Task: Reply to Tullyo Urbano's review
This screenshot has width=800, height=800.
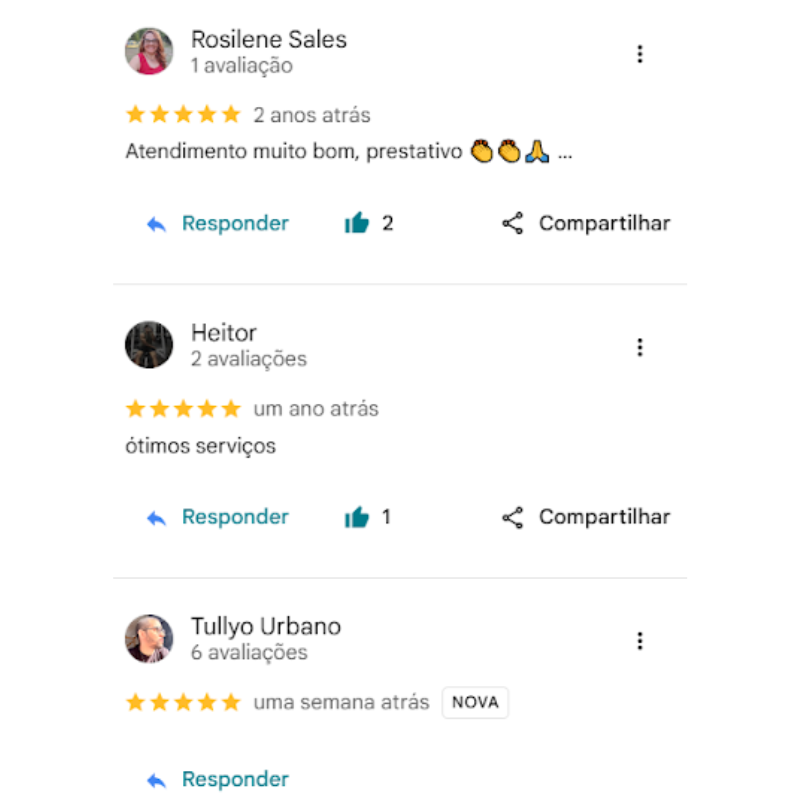Action: [x=217, y=780]
